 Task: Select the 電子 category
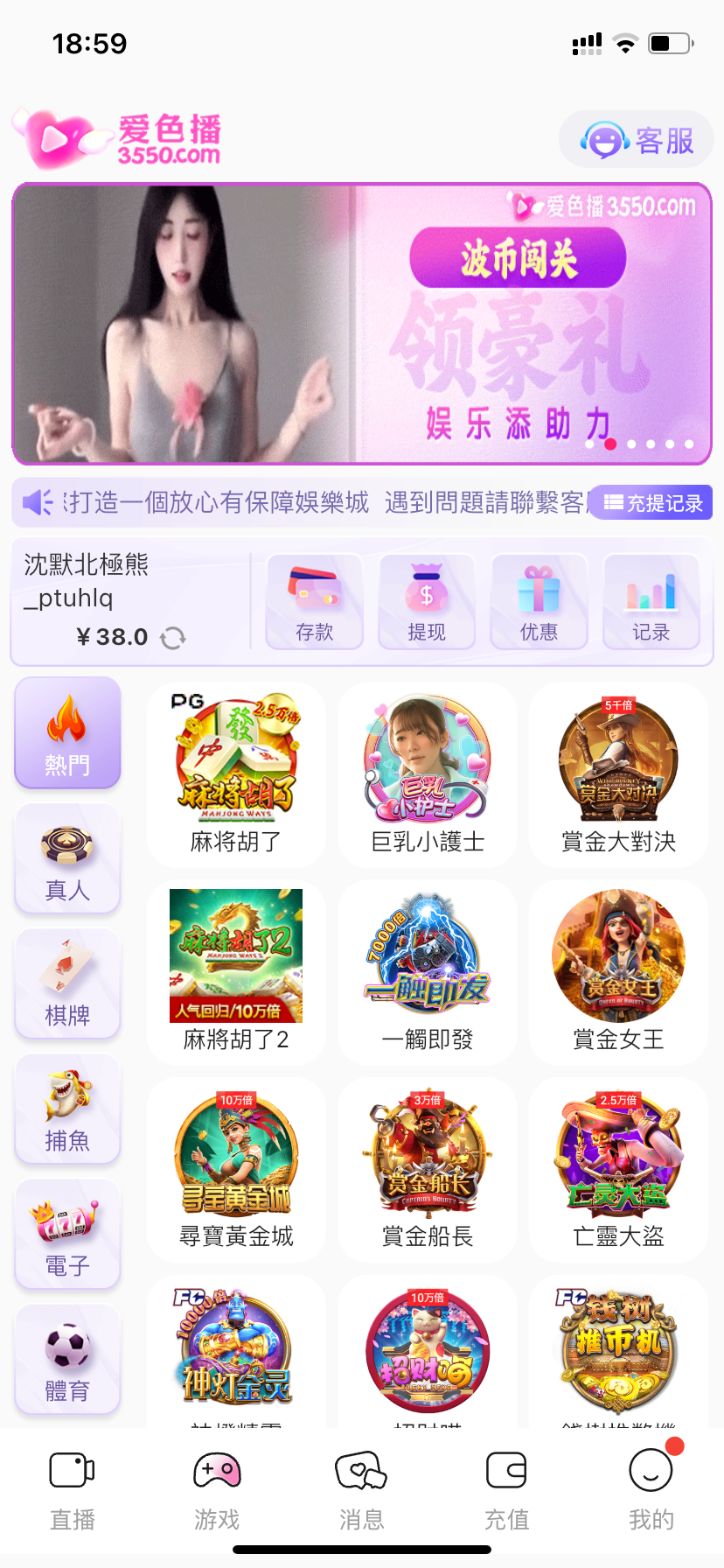(67, 1235)
